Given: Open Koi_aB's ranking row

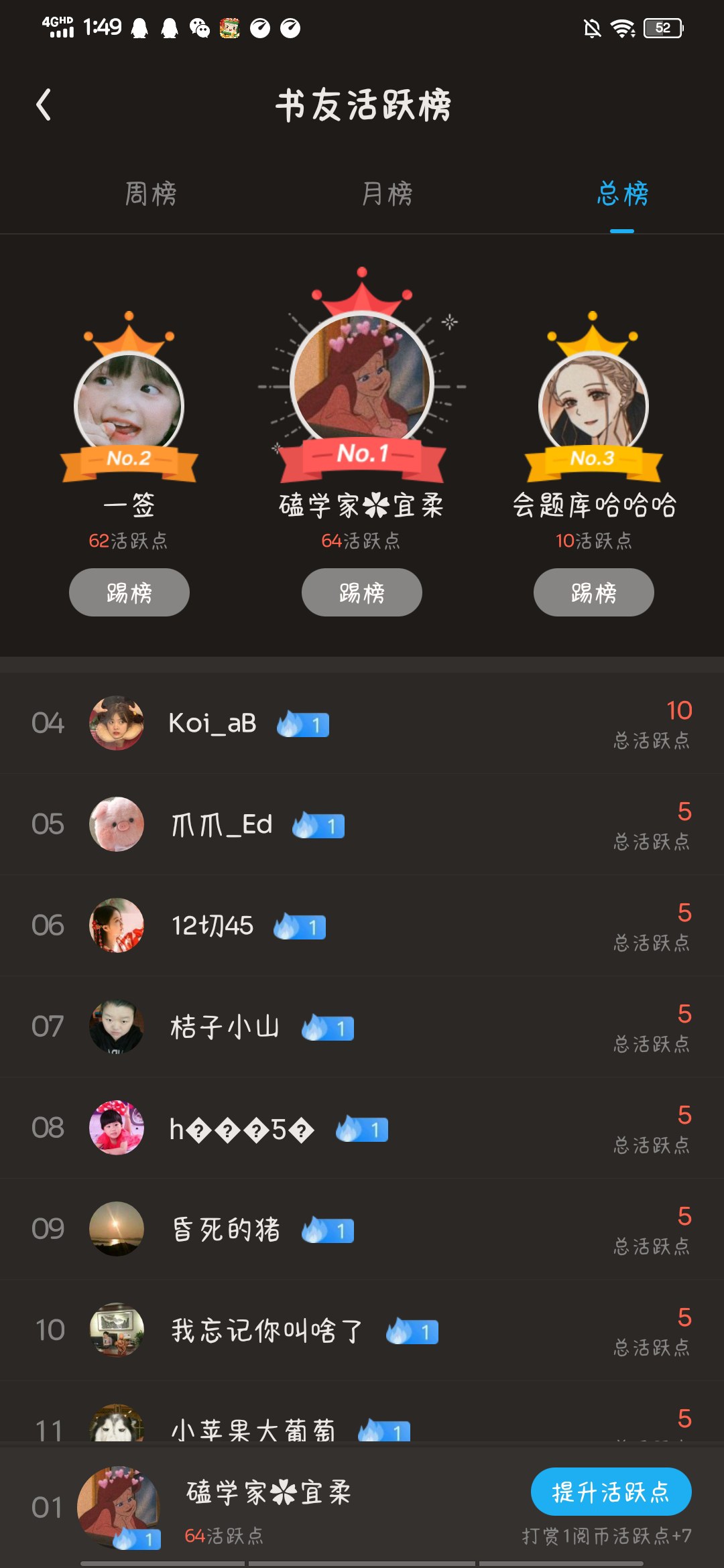Looking at the screenshot, I should [x=362, y=724].
